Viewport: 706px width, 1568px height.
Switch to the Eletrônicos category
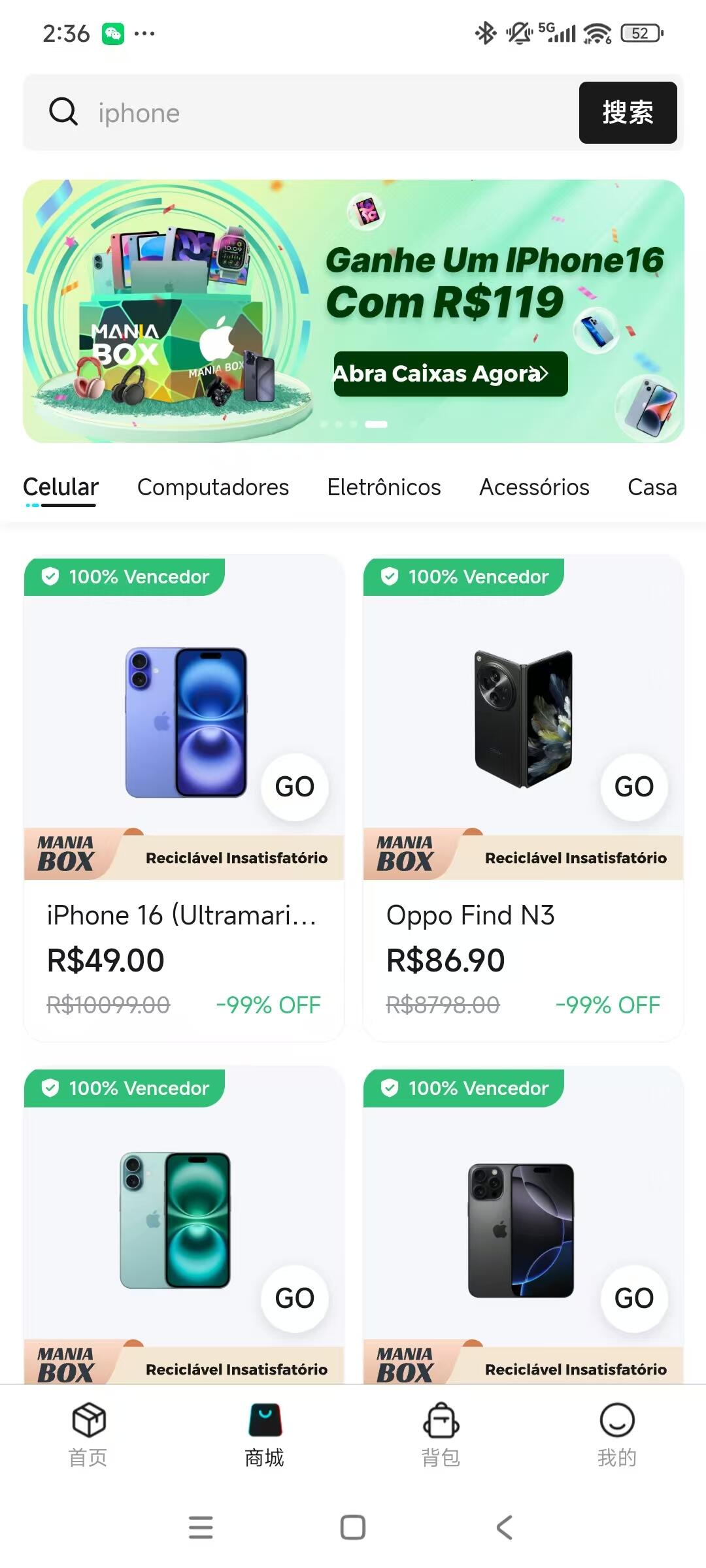(x=384, y=487)
